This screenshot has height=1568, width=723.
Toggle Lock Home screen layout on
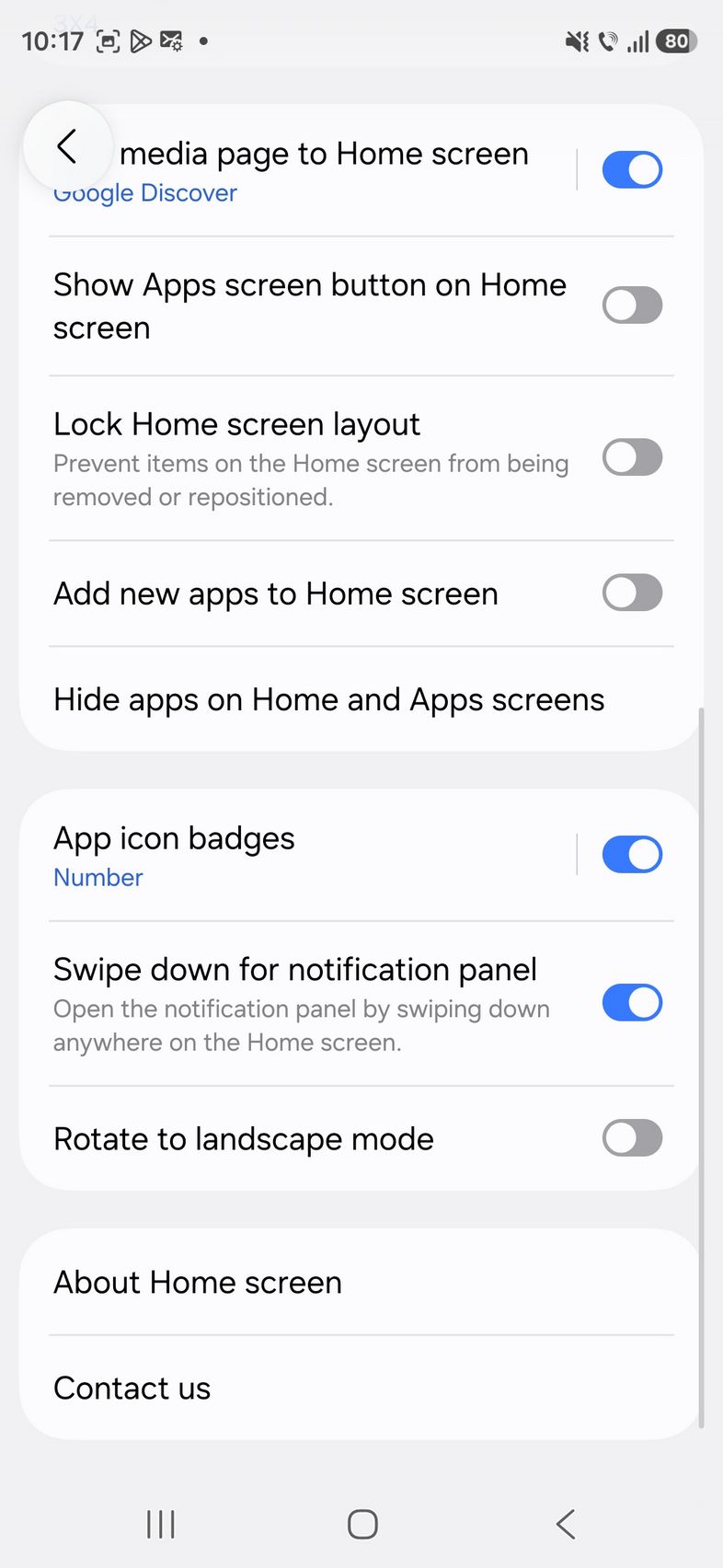pos(632,457)
